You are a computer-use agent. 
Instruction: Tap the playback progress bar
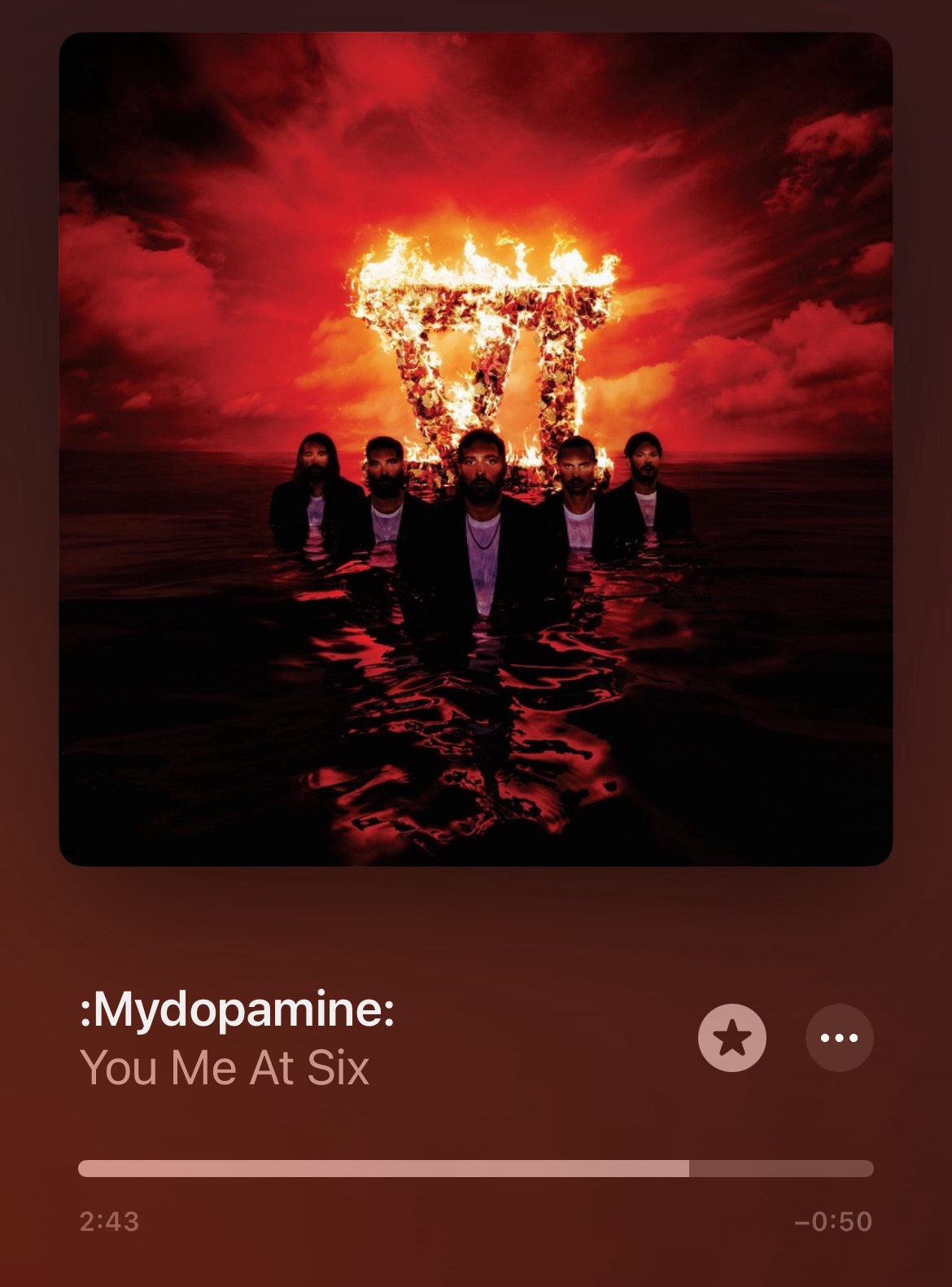click(475, 1168)
